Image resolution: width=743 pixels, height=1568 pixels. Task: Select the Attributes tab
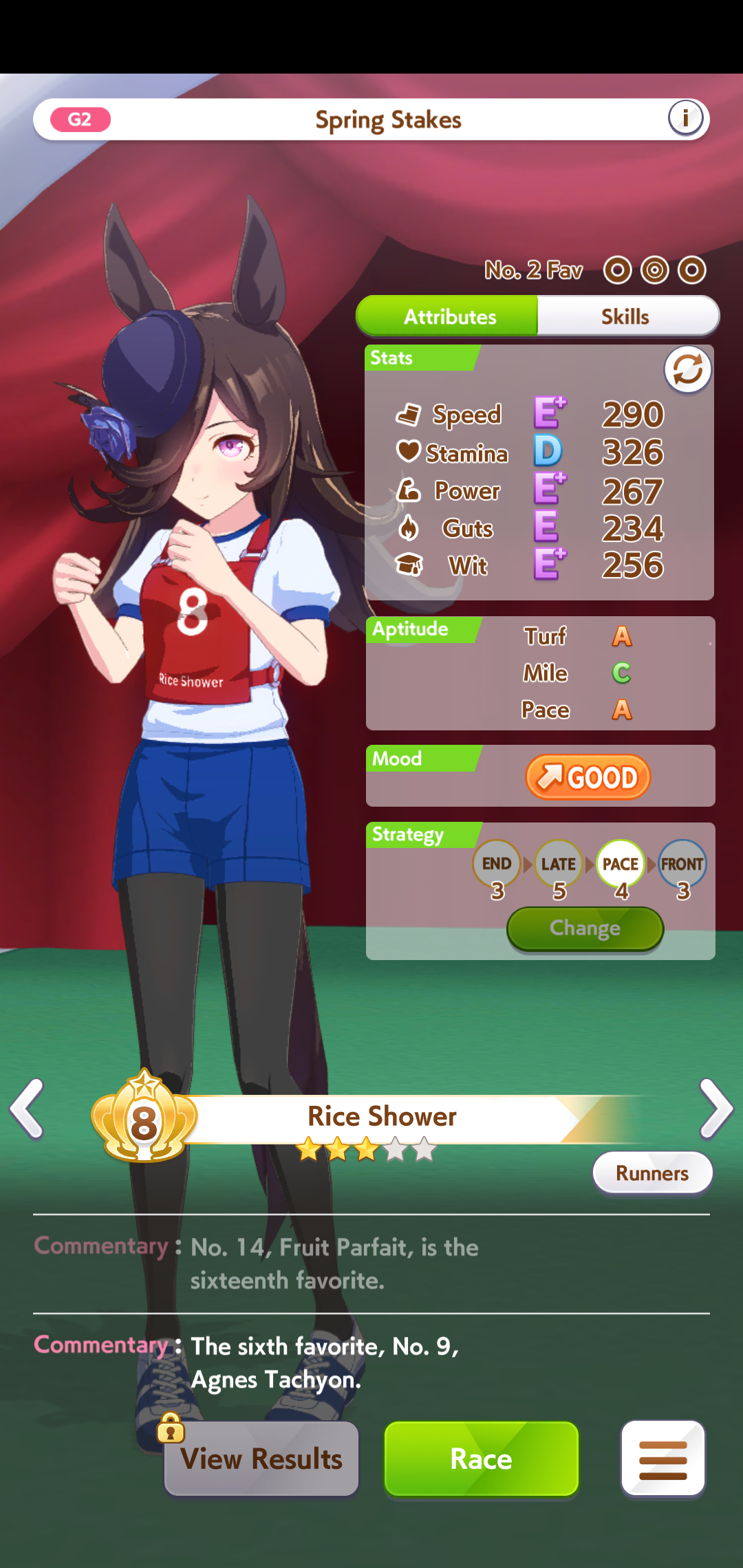[448, 316]
